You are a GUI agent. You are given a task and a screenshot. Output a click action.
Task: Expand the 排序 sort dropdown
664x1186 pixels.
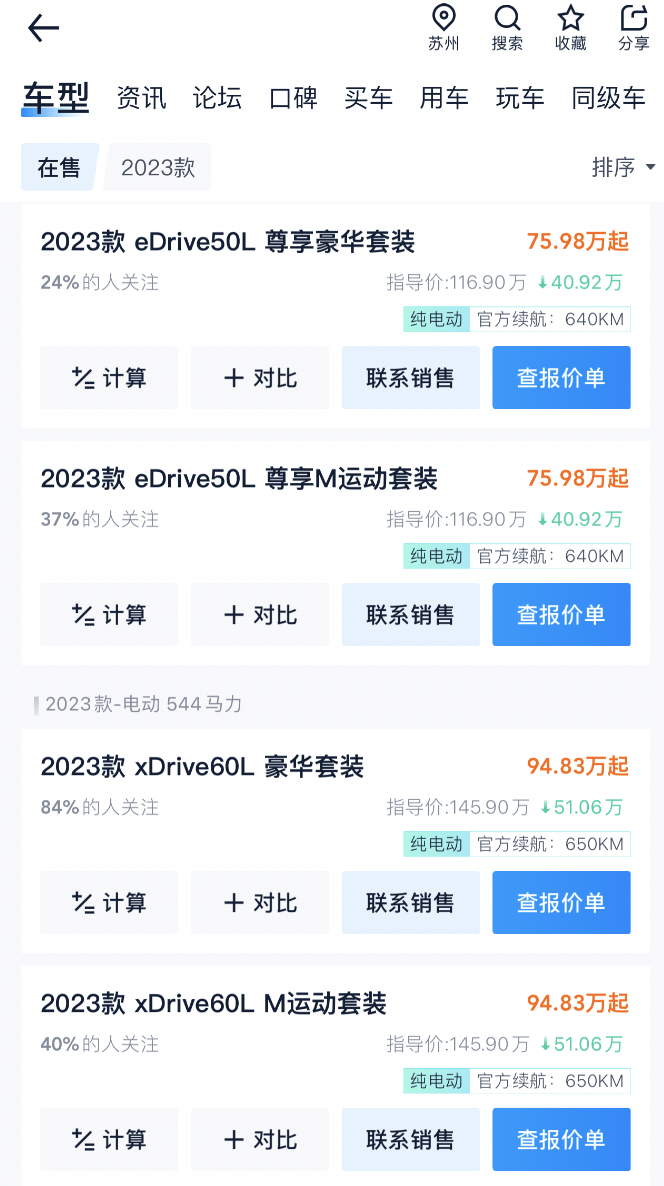click(x=623, y=167)
